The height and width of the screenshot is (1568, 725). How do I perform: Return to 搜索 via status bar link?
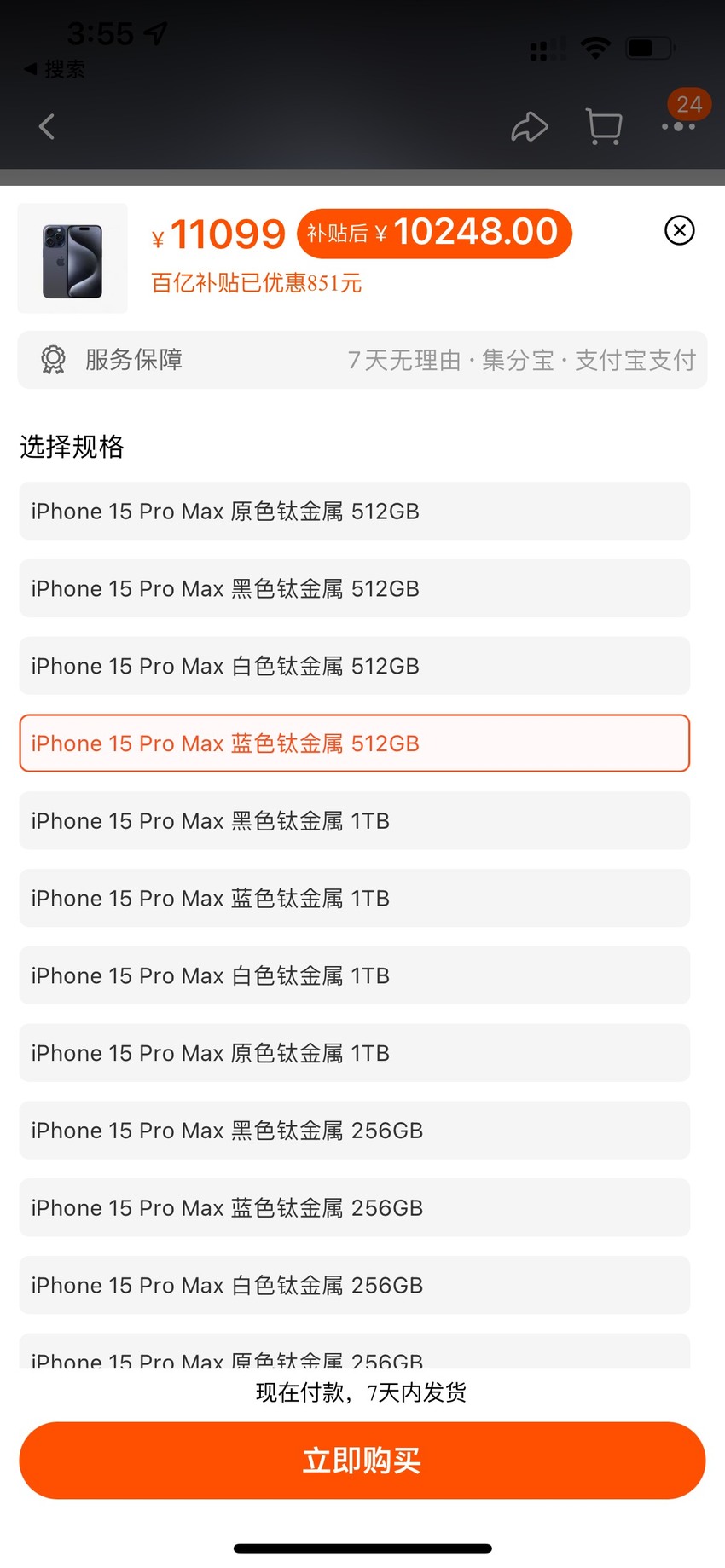[55, 69]
